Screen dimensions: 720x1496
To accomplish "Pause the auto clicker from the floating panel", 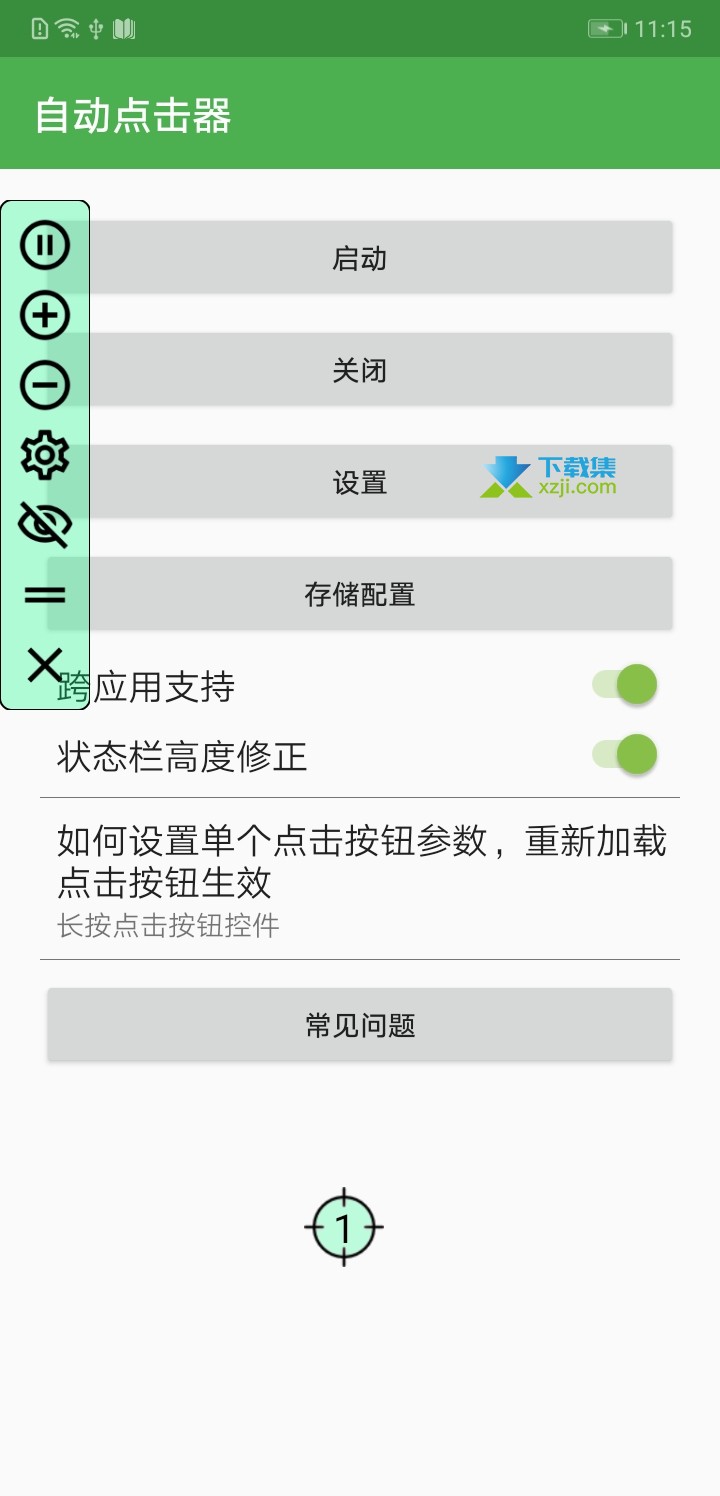I will [45, 245].
